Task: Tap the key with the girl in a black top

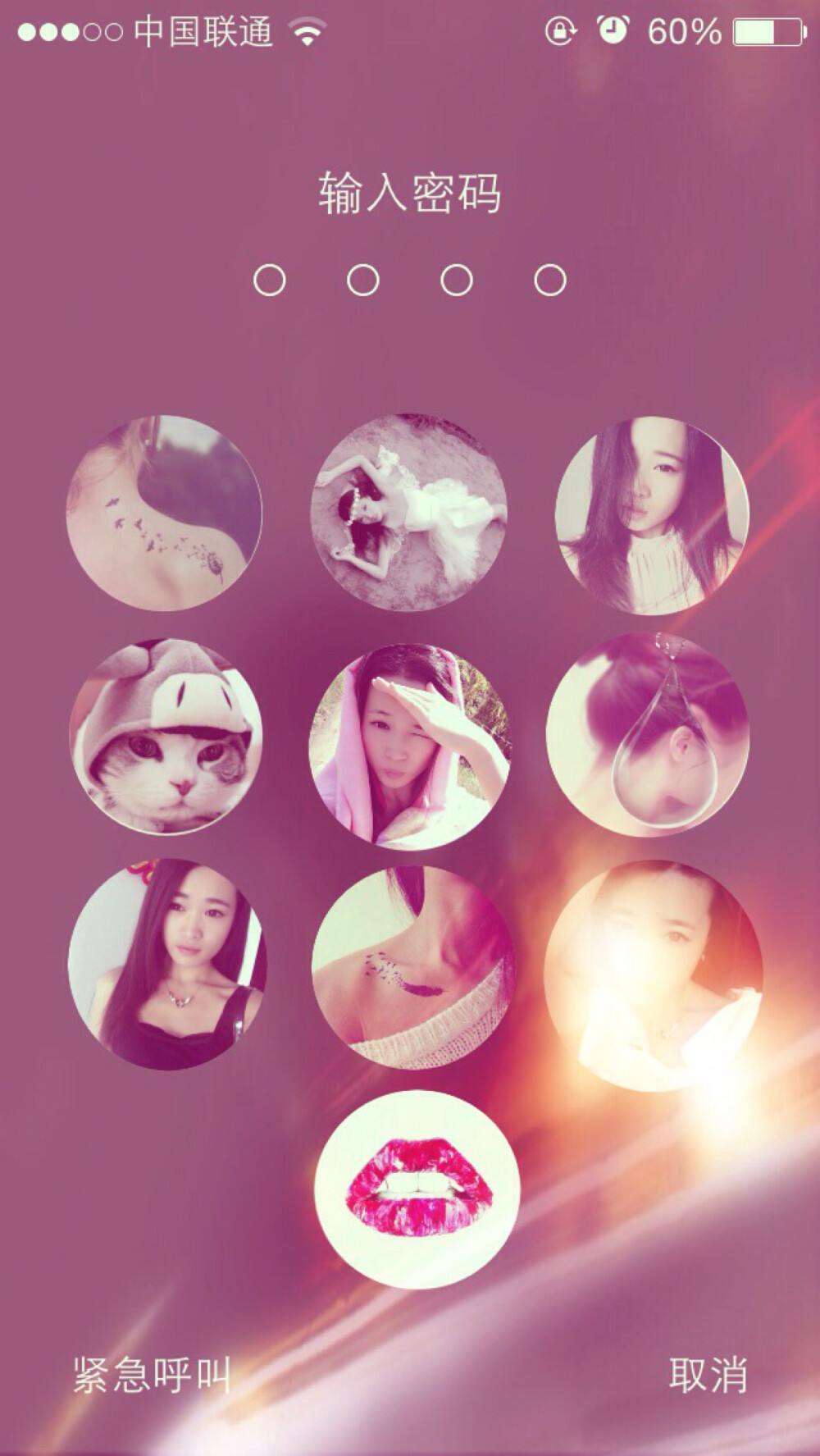Action: (166, 965)
